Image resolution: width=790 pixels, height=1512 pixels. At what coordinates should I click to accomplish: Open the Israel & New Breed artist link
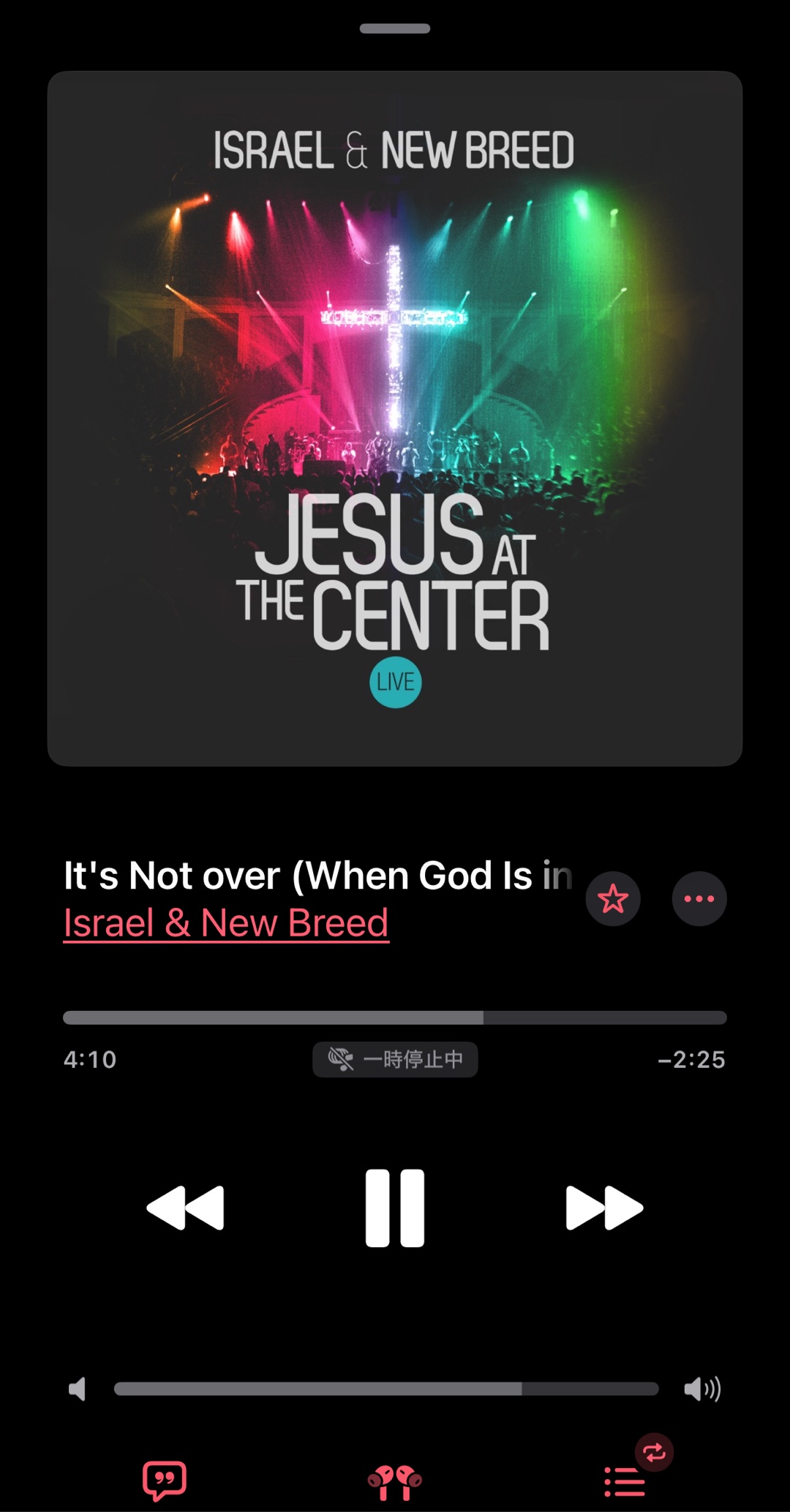[x=226, y=923]
